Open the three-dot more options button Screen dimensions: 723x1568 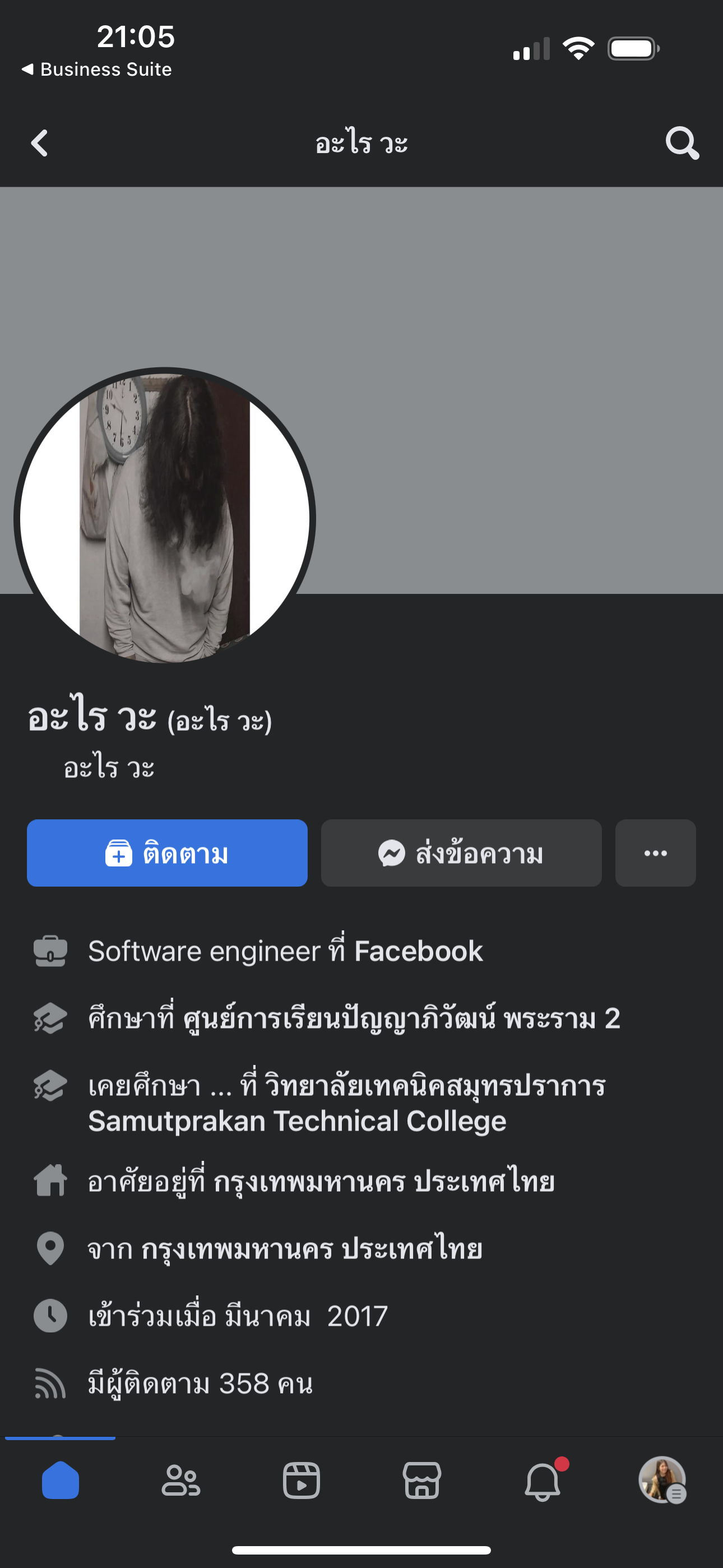[x=655, y=853]
